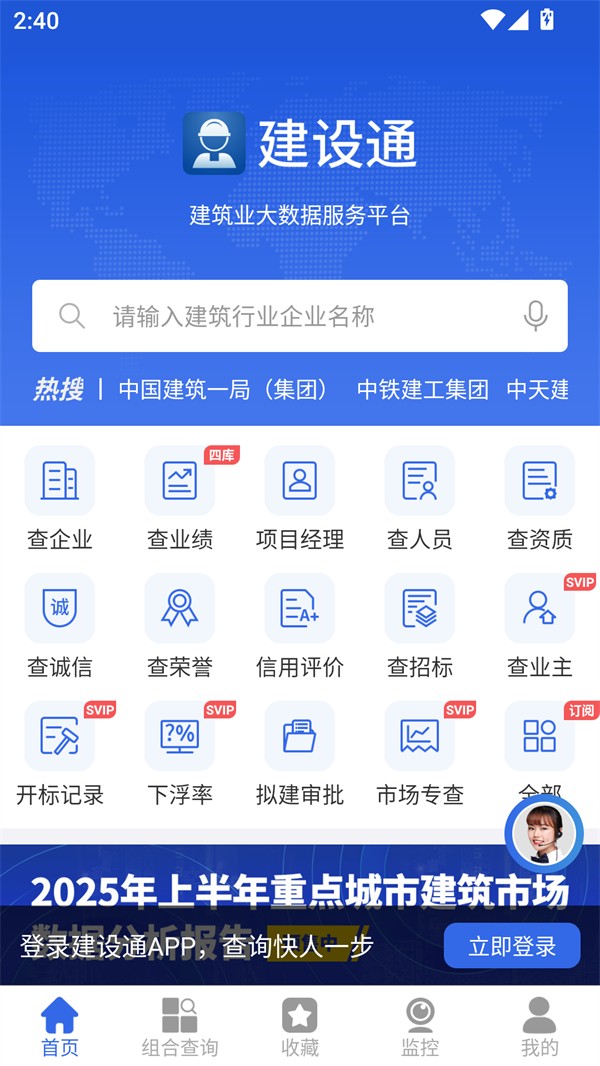Tap the 立即登录 login button
Viewport: 600px width, 1066px height.
coord(512,946)
